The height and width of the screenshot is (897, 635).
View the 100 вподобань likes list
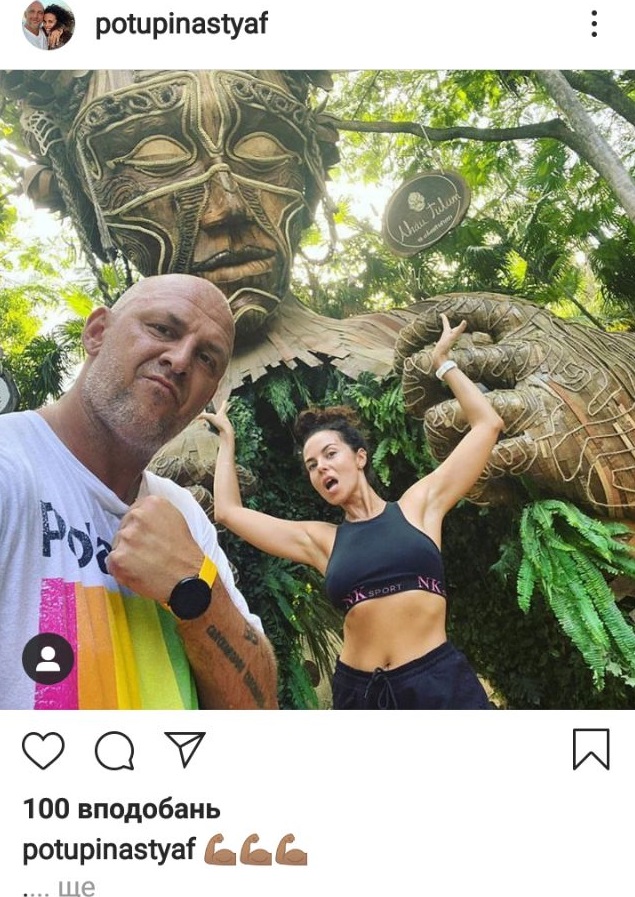tap(121, 808)
